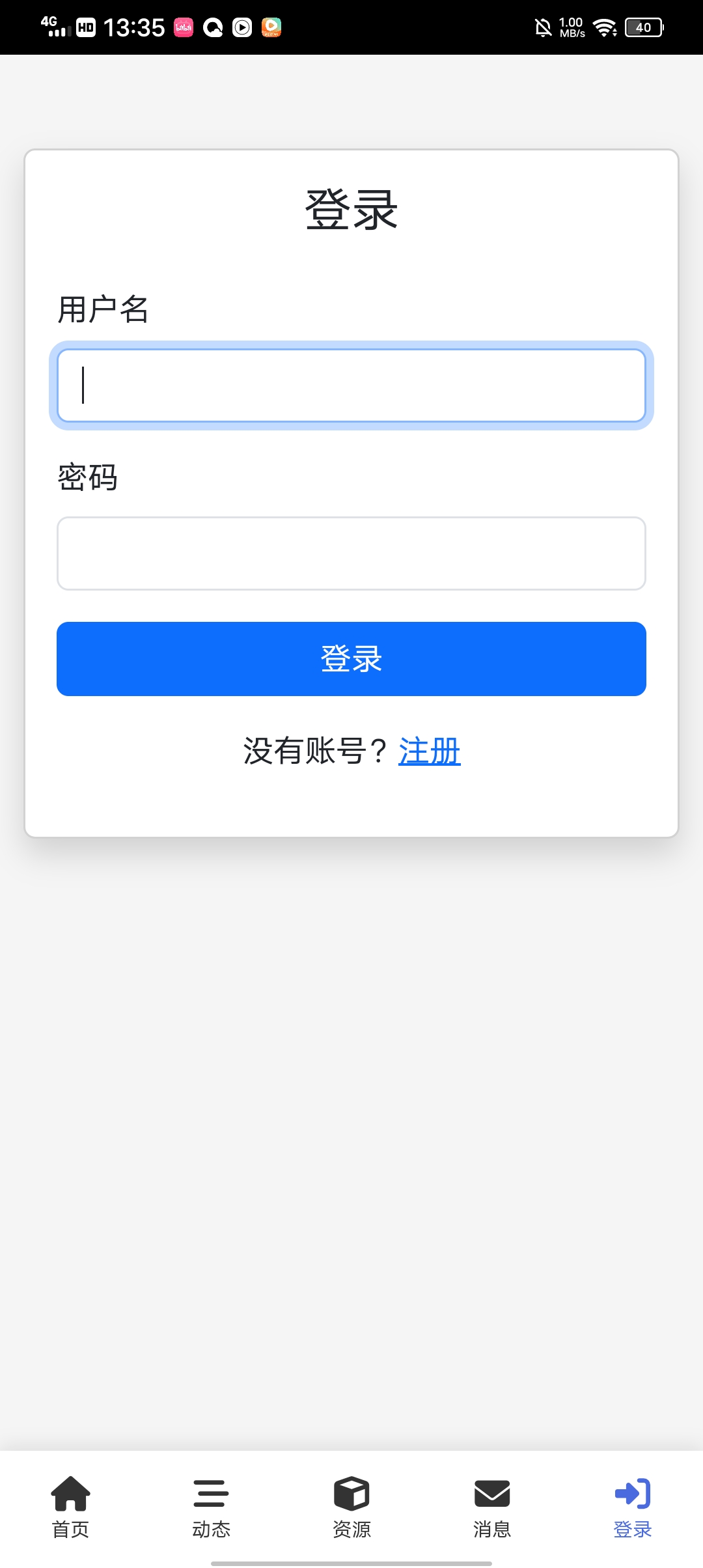Screen dimensions: 703x1568
Task: Open the 消息 messages tab
Action: click(x=492, y=1507)
